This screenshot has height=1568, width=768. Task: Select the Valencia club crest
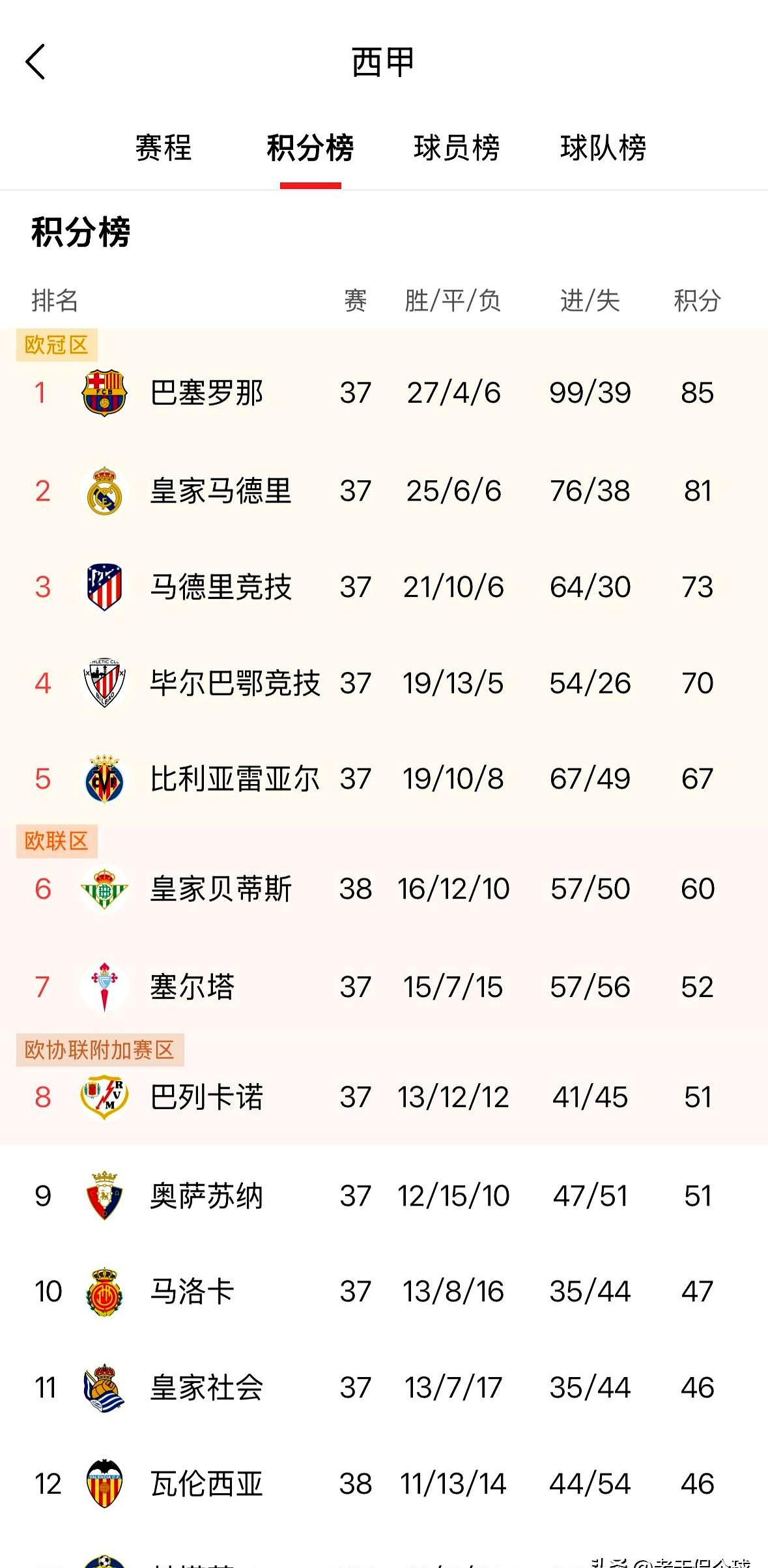point(103,1484)
